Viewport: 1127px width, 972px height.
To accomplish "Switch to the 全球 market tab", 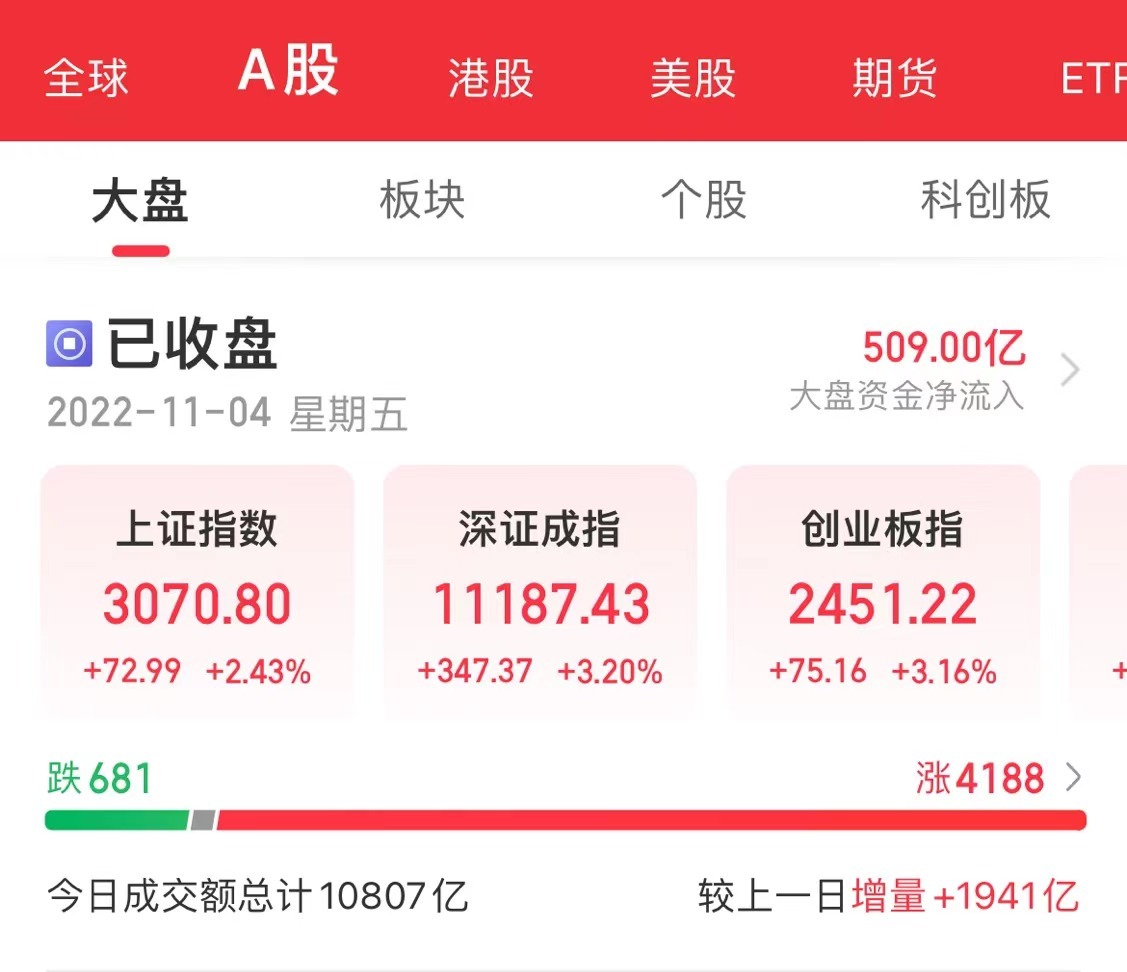I will point(86,78).
